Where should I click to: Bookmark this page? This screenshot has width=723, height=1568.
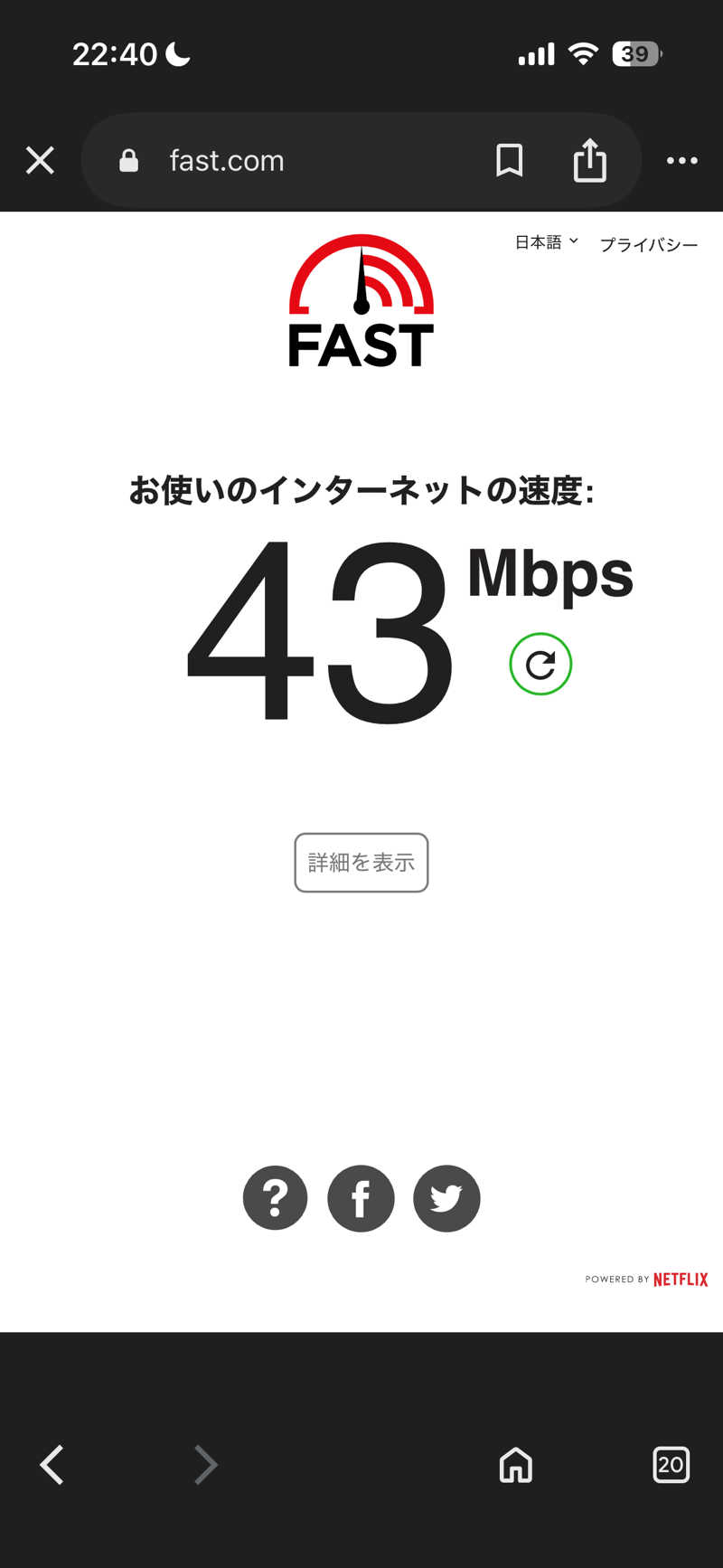click(x=509, y=161)
